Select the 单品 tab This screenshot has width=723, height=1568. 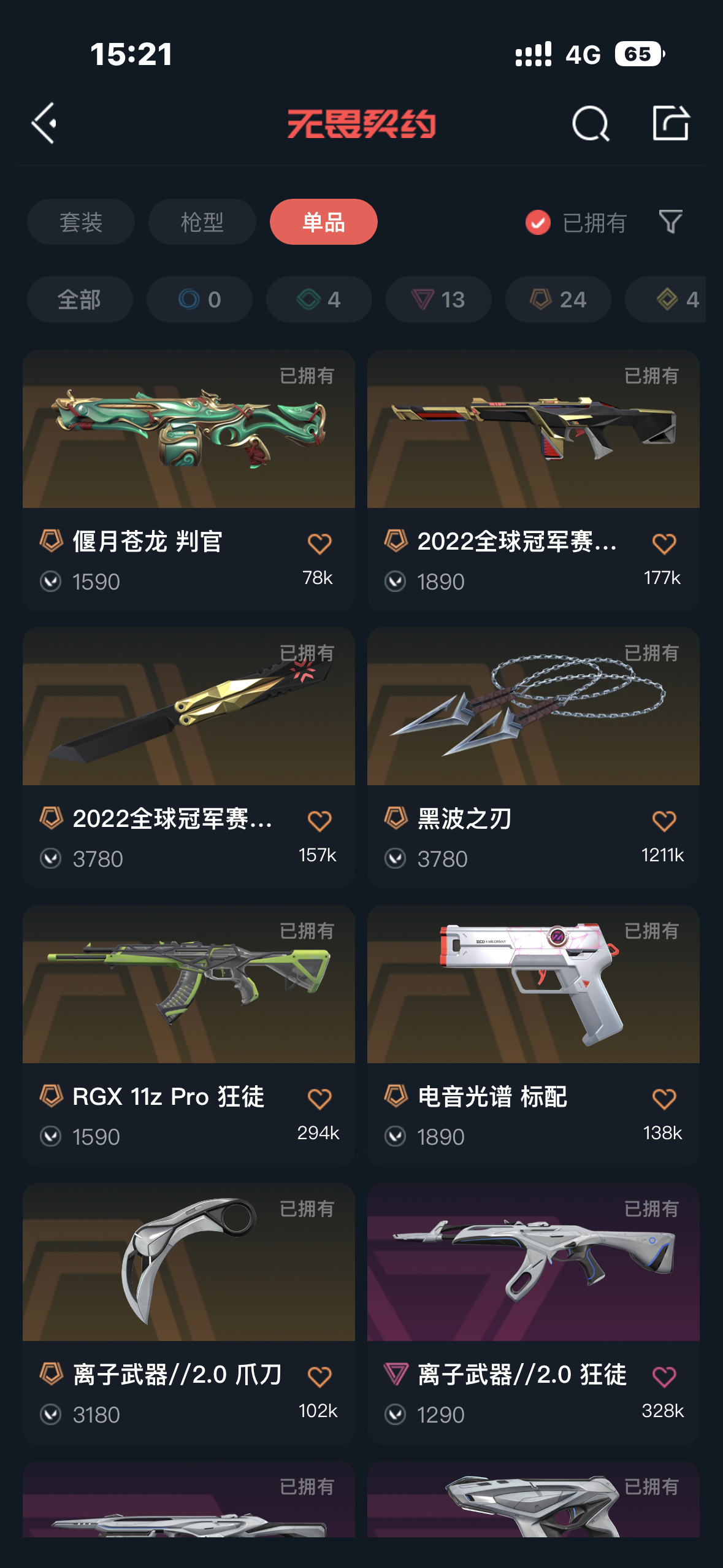[x=323, y=222]
